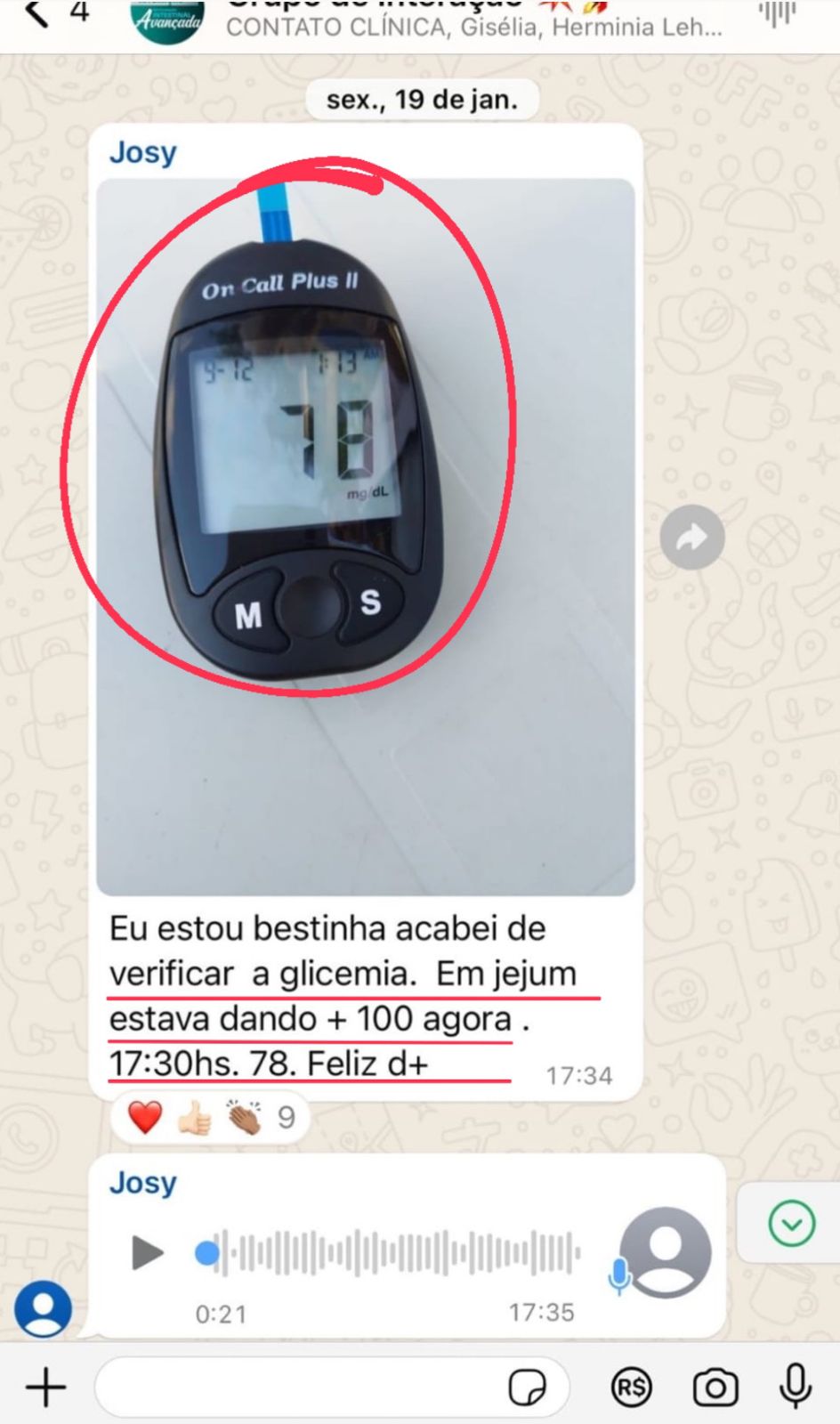Open the group info header
The width and height of the screenshot is (840, 1424).
472,23
